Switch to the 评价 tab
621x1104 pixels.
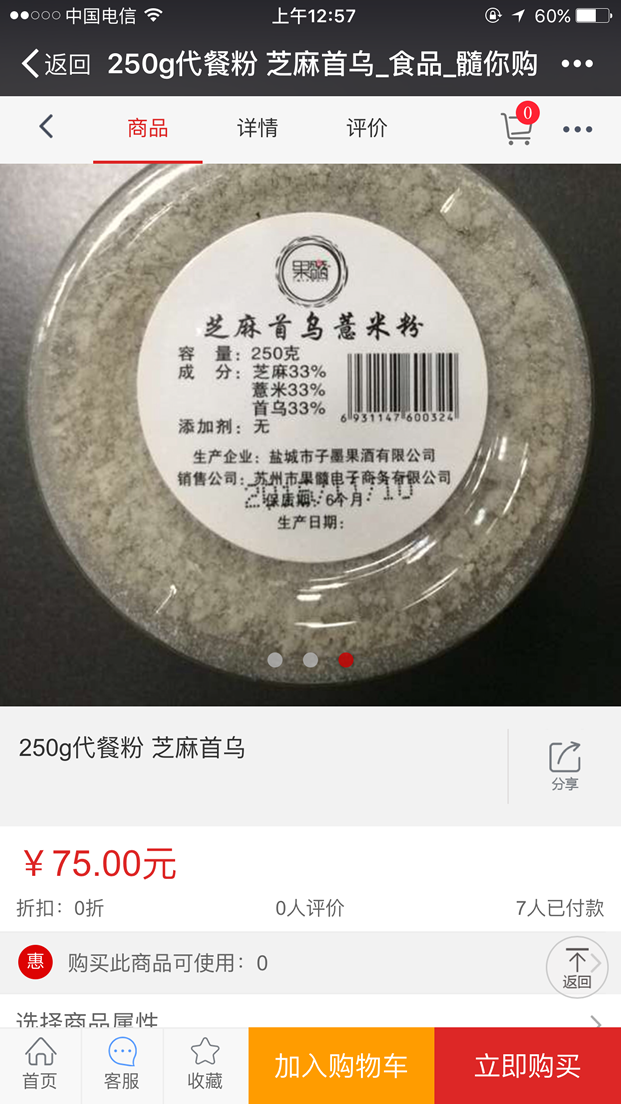[x=367, y=128]
